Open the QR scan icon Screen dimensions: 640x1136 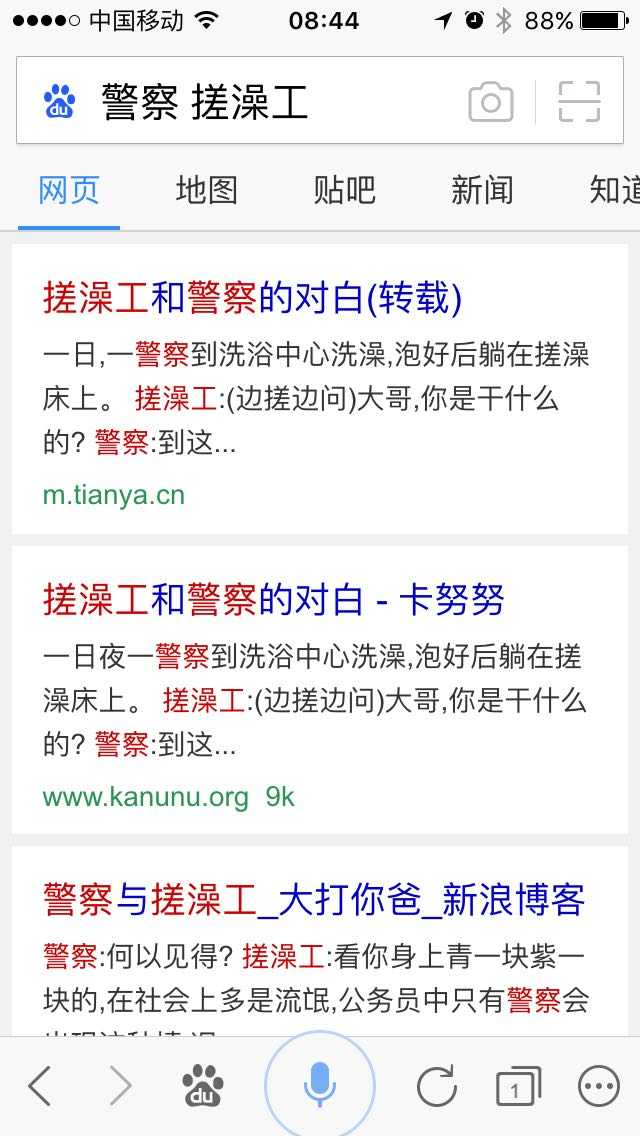[x=579, y=102]
